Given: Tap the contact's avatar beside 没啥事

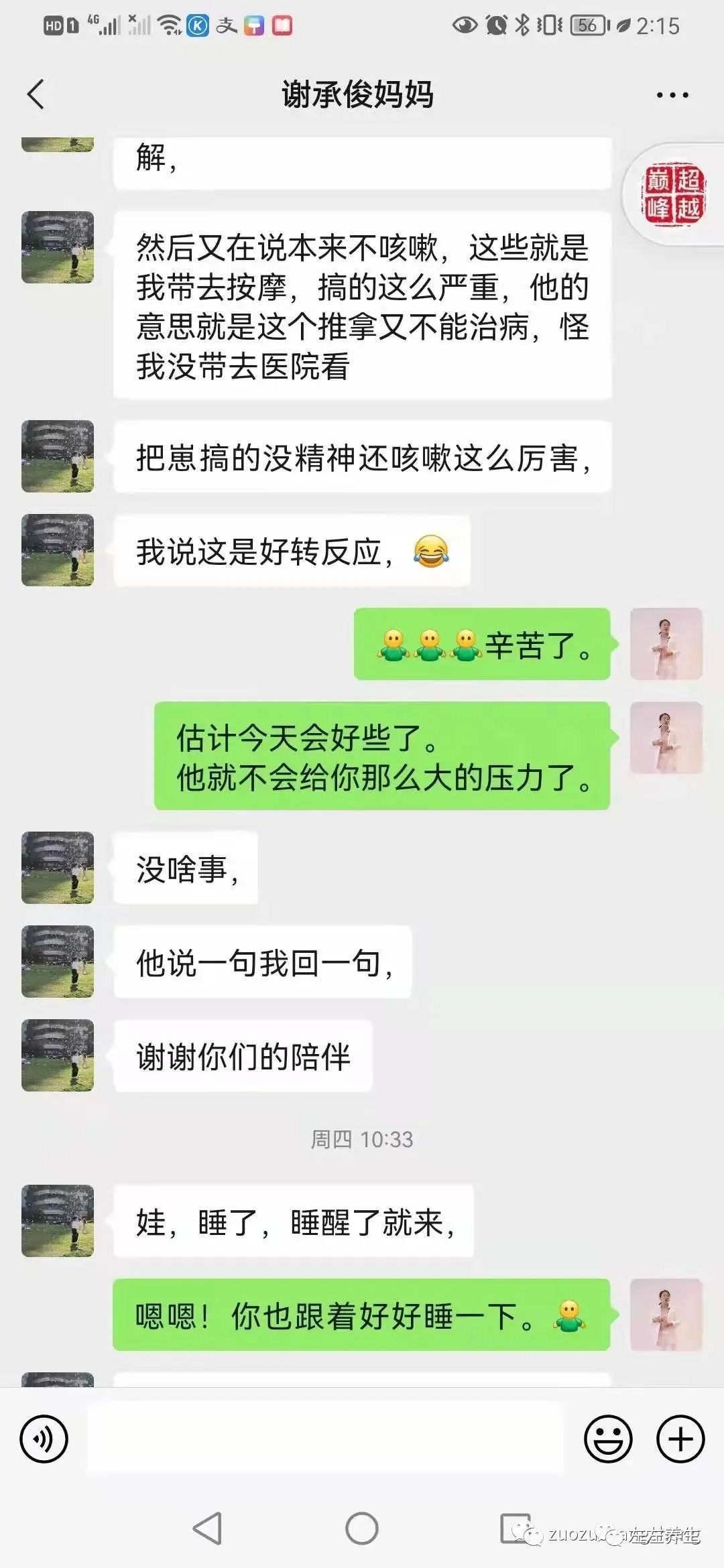Looking at the screenshot, I should (x=57, y=868).
